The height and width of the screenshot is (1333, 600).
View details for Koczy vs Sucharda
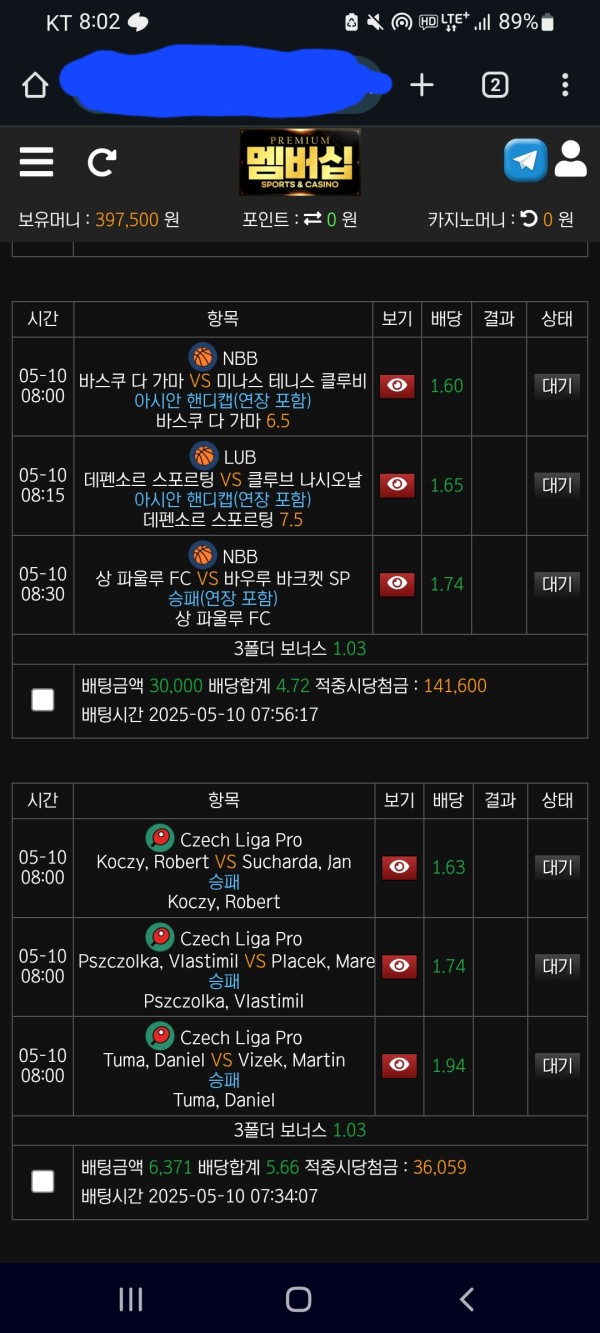(x=399, y=867)
